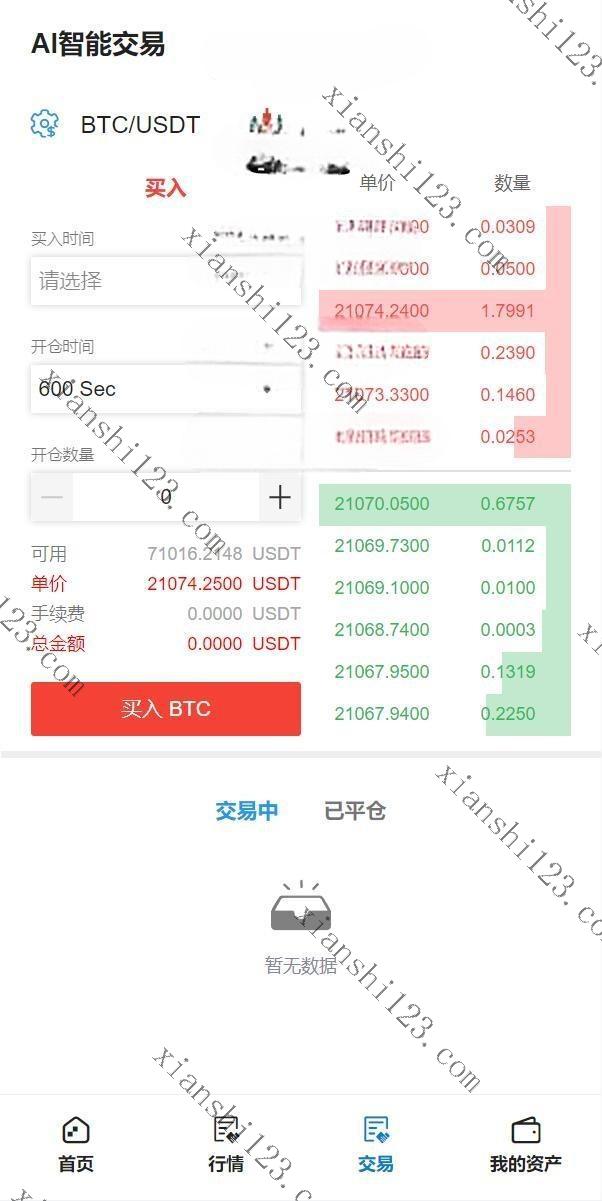
Task: Decrease quantity with the minus button
Action: click(52, 497)
